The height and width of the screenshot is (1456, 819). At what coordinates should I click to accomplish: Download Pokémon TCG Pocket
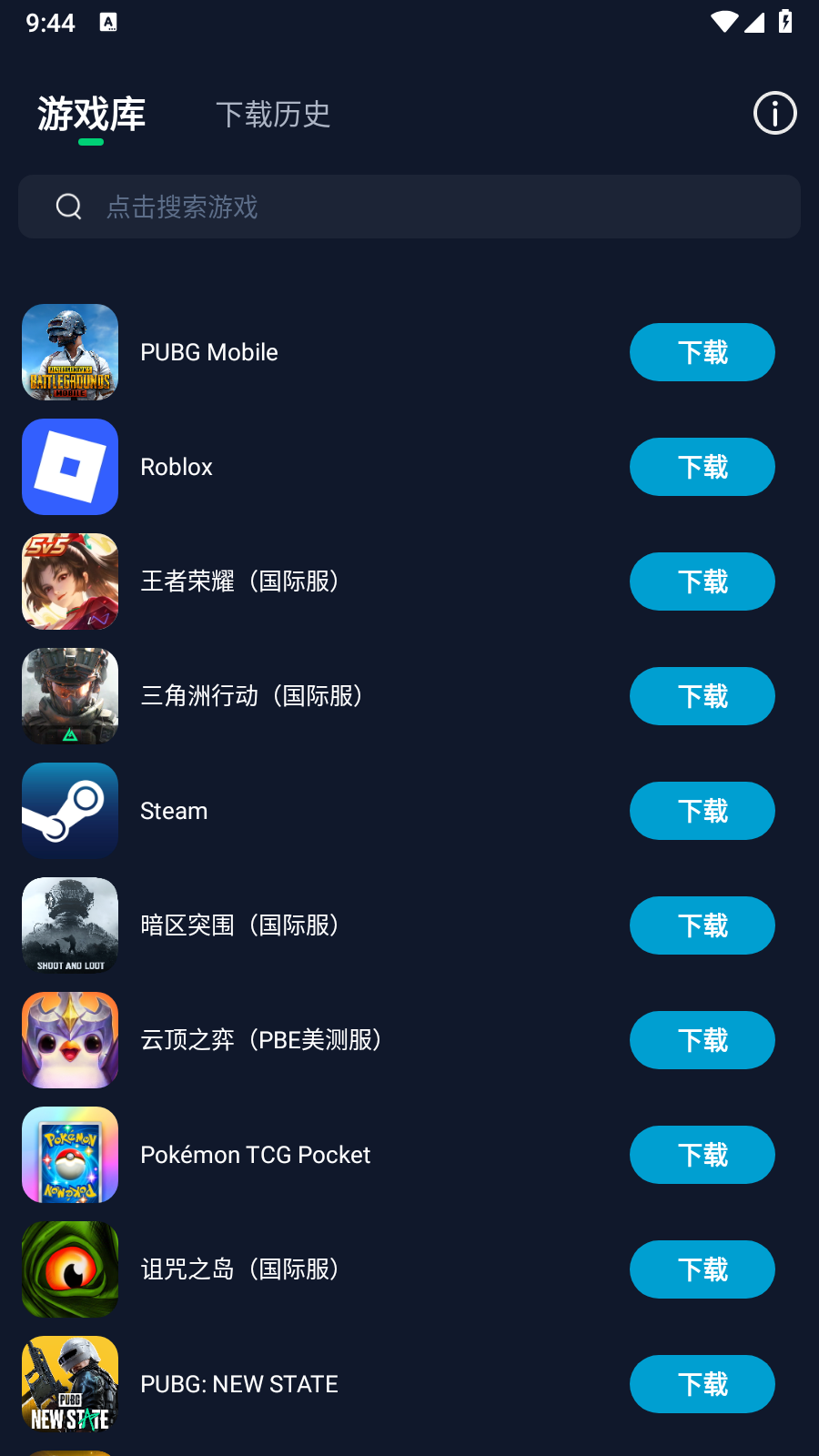[x=702, y=1155]
